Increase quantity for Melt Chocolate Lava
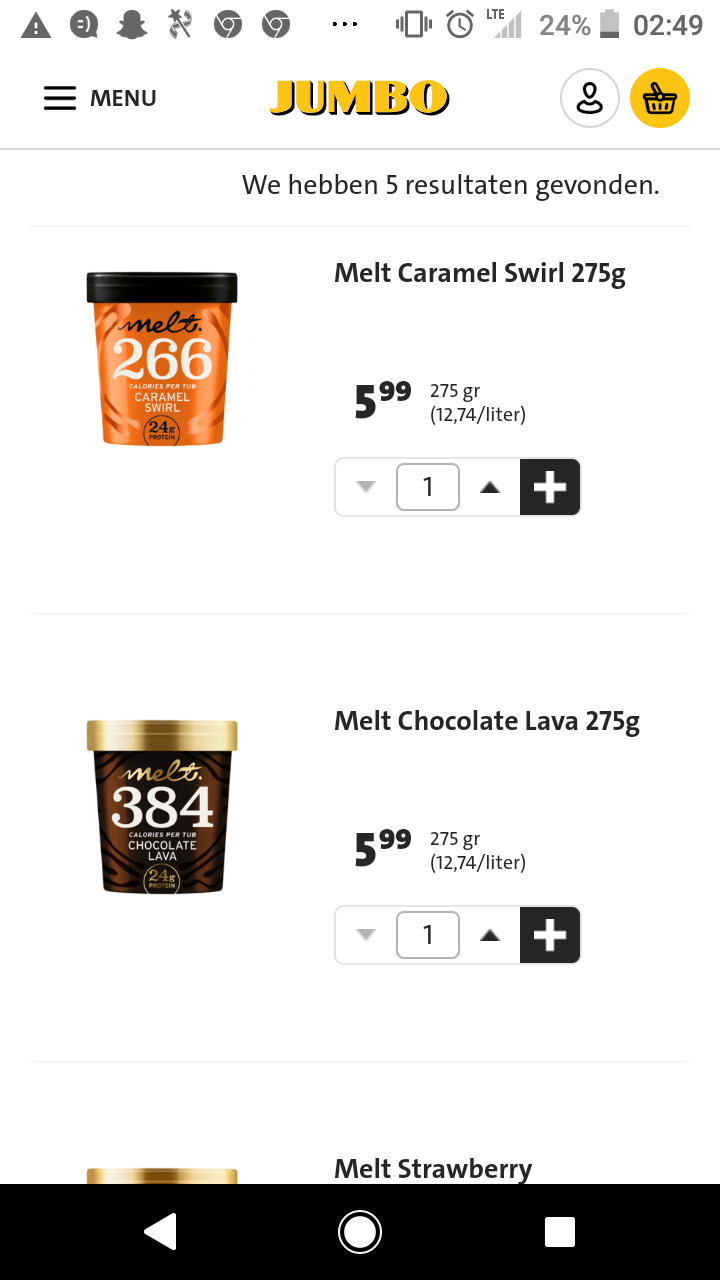Image resolution: width=720 pixels, height=1280 pixels. tap(489, 935)
